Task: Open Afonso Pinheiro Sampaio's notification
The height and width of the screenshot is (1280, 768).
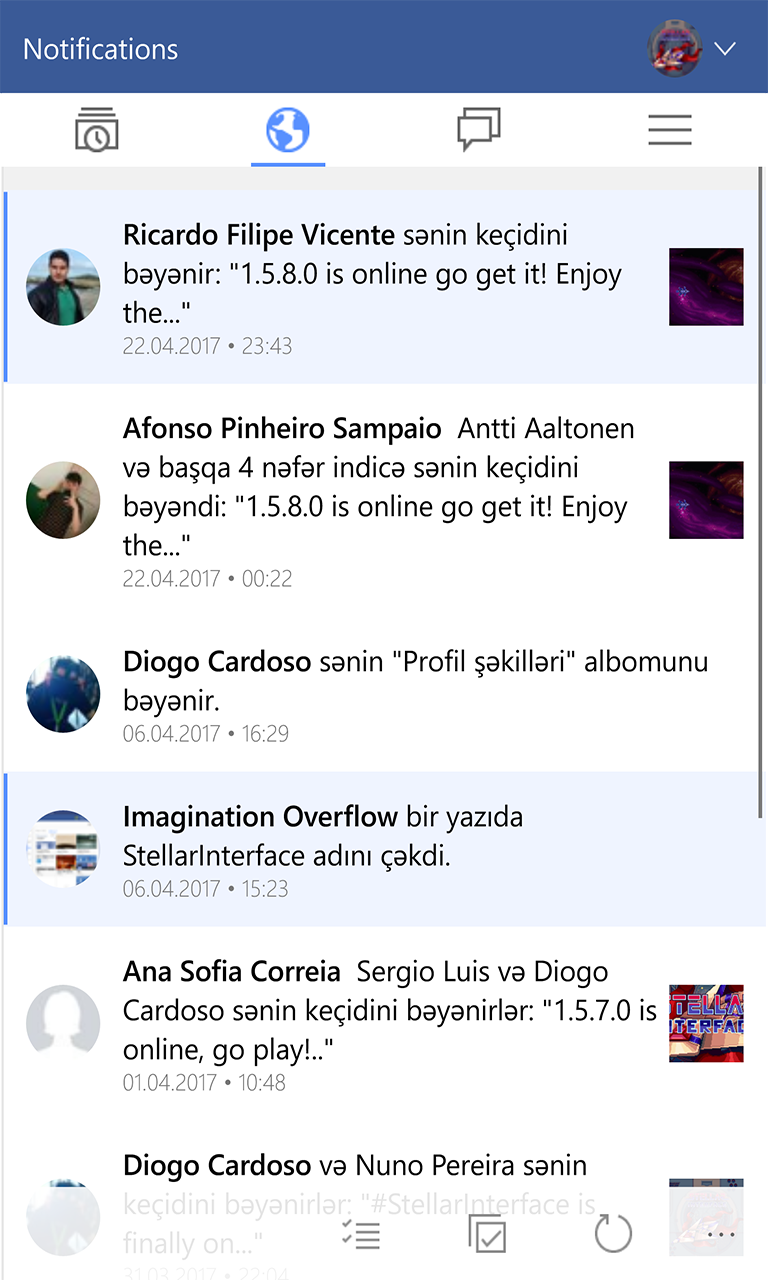Action: (380, 500)
